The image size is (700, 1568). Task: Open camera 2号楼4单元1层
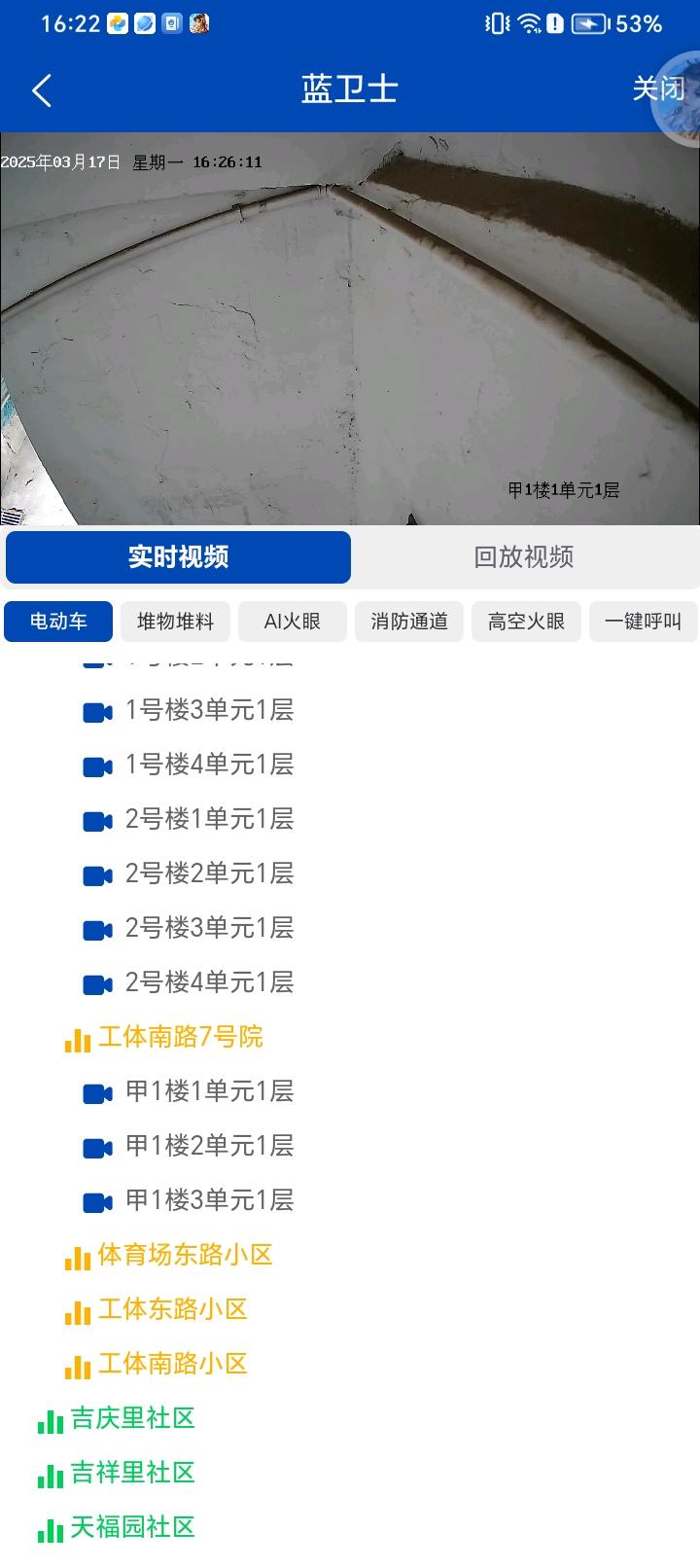click(x=189, y=983)
